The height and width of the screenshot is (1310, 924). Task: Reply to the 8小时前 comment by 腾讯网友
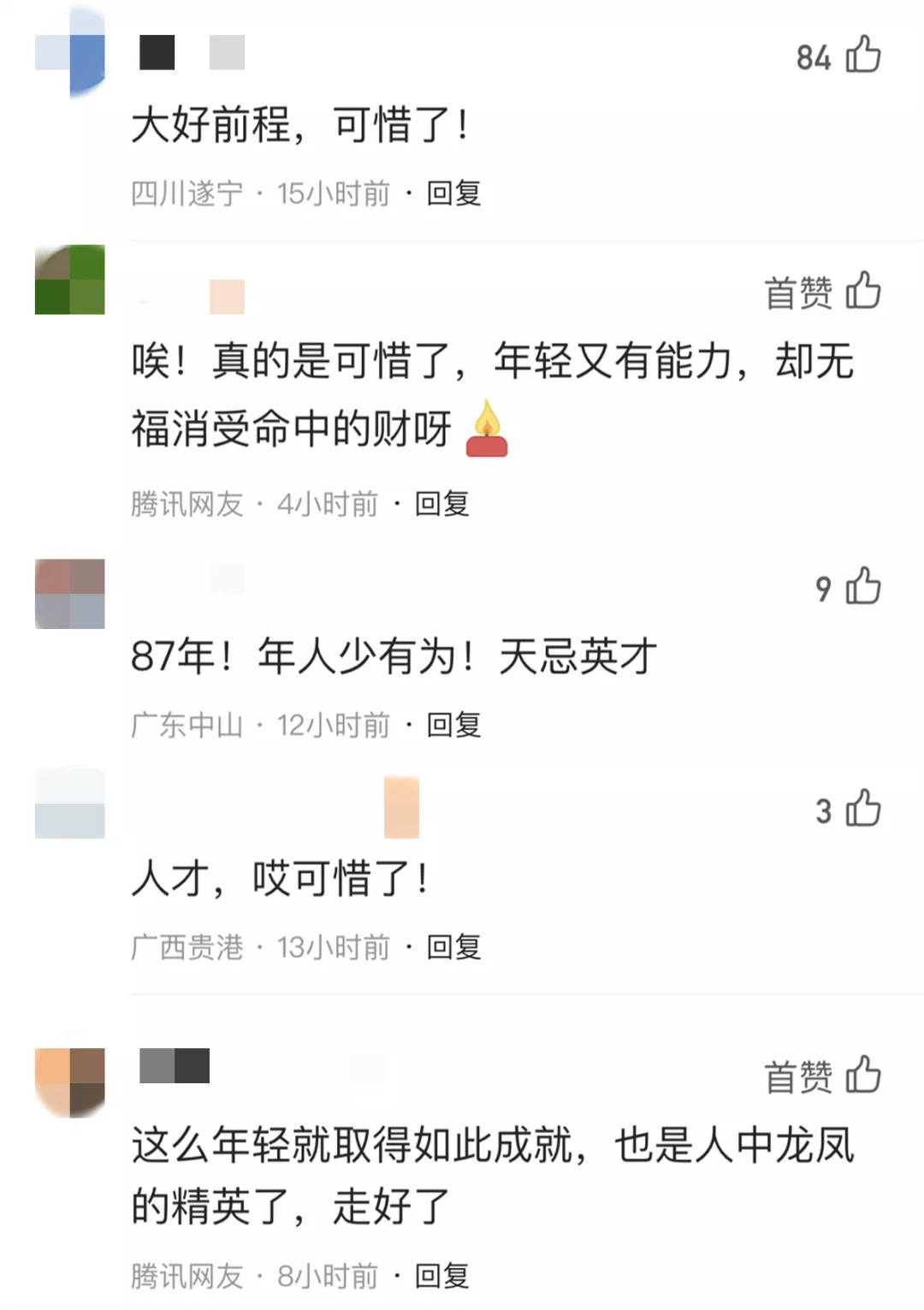pos(441,1276)
